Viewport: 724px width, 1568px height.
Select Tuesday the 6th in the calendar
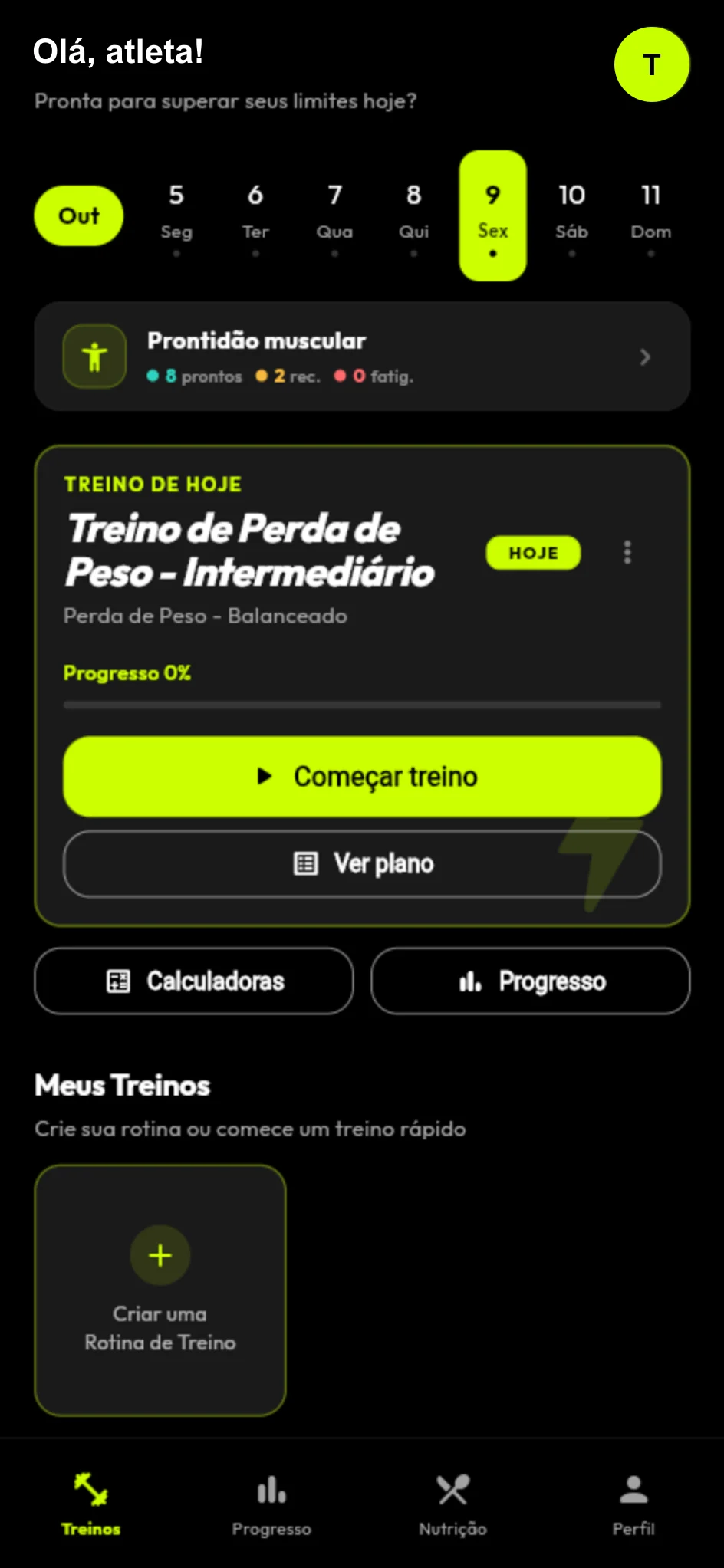[255, 216]
